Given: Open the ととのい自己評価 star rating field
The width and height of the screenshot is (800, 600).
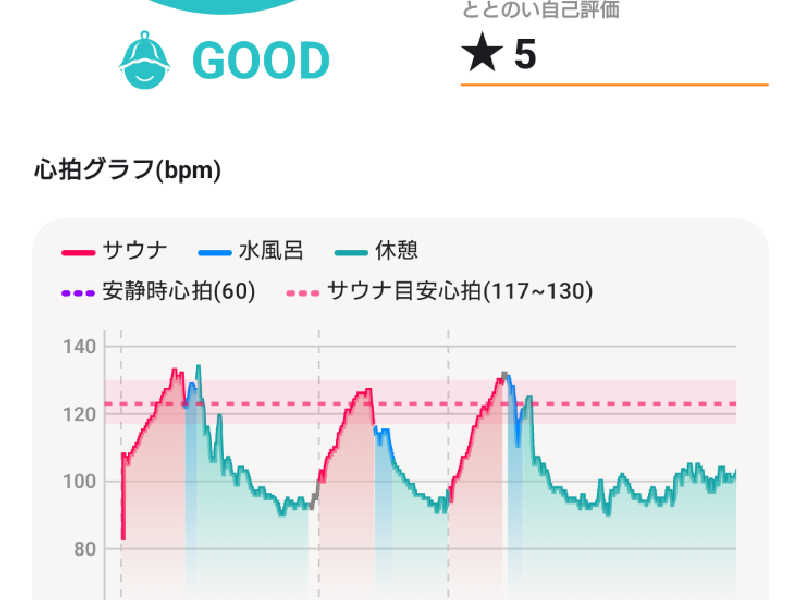Looking at the screenshot, I should click(612, 56).
